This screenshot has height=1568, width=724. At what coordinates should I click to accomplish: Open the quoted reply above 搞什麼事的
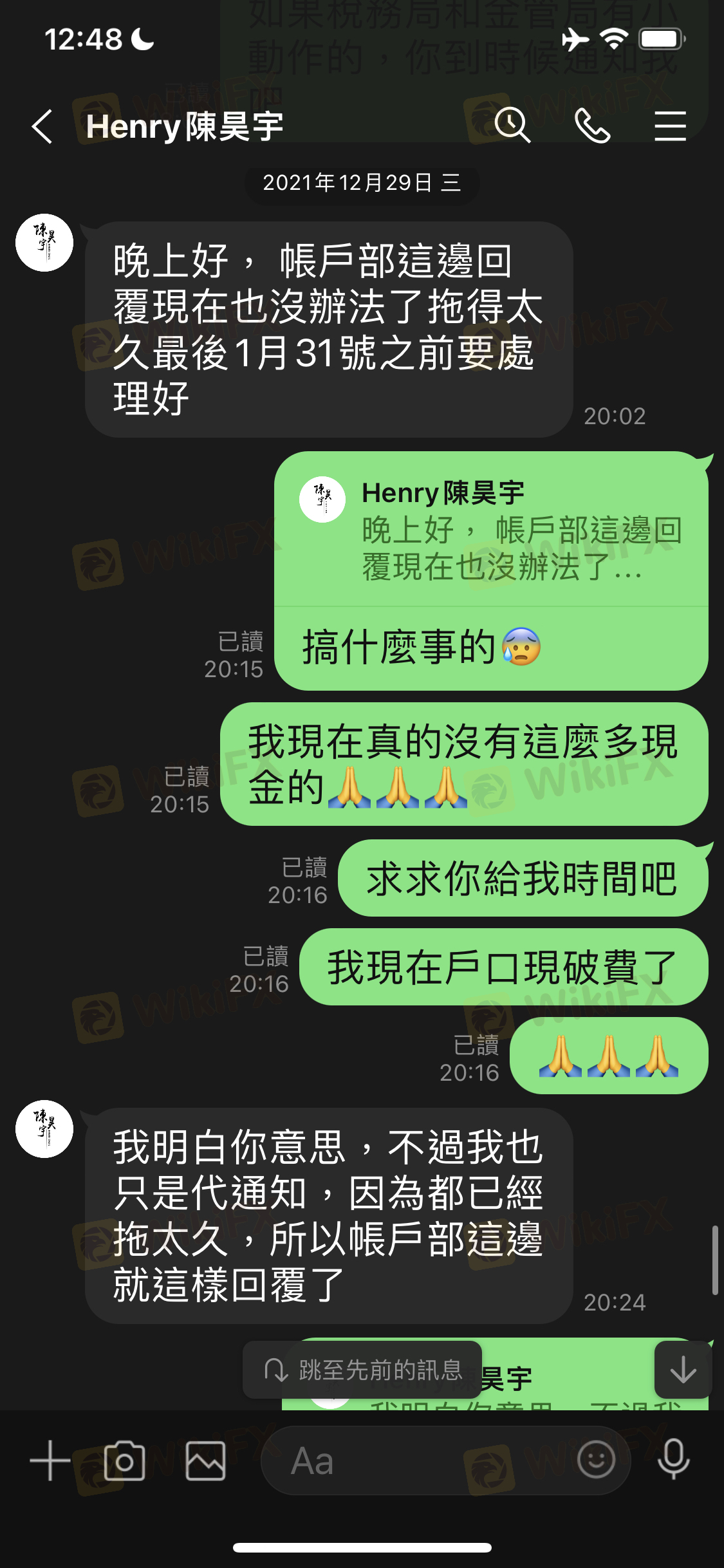click(490, 530)
